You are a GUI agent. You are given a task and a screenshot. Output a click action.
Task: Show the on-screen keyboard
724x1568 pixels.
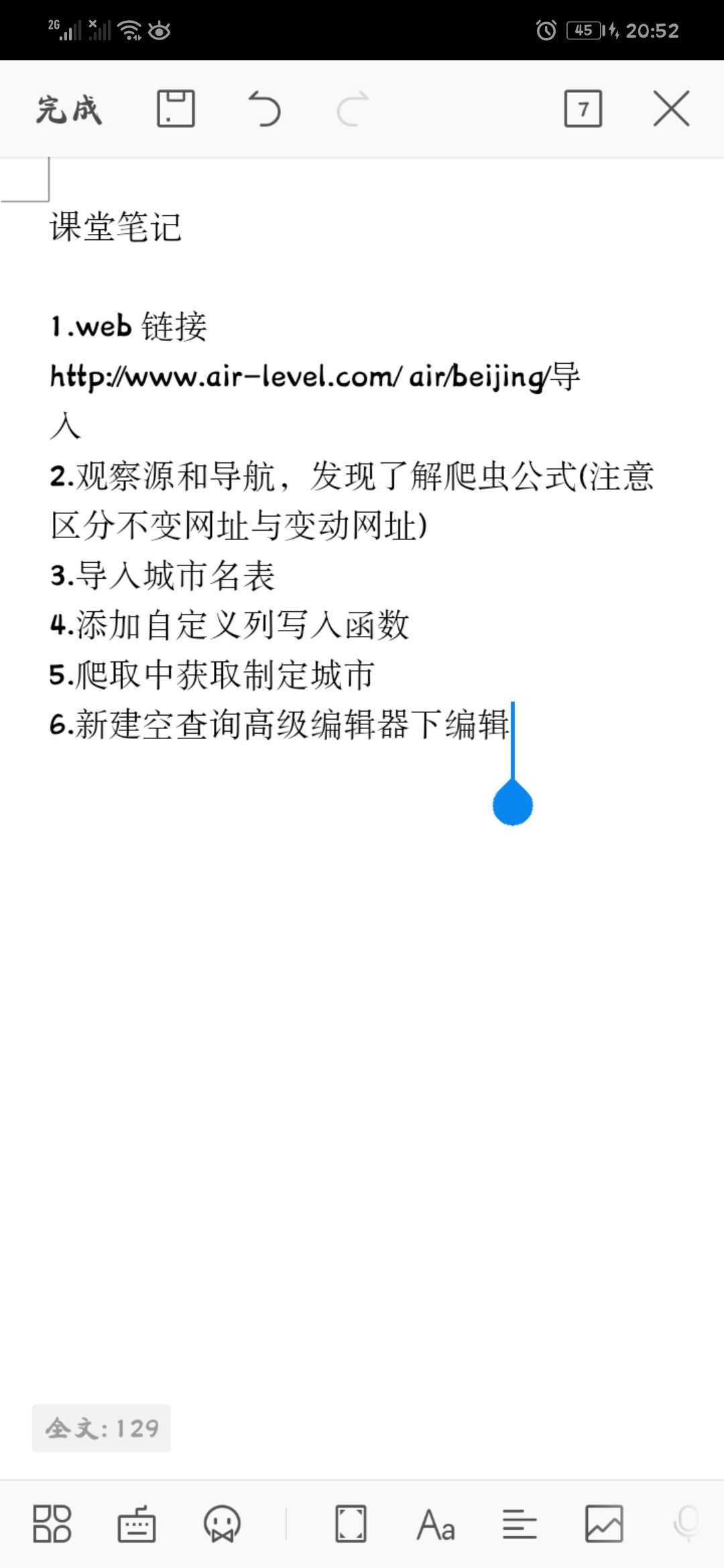137,1524
